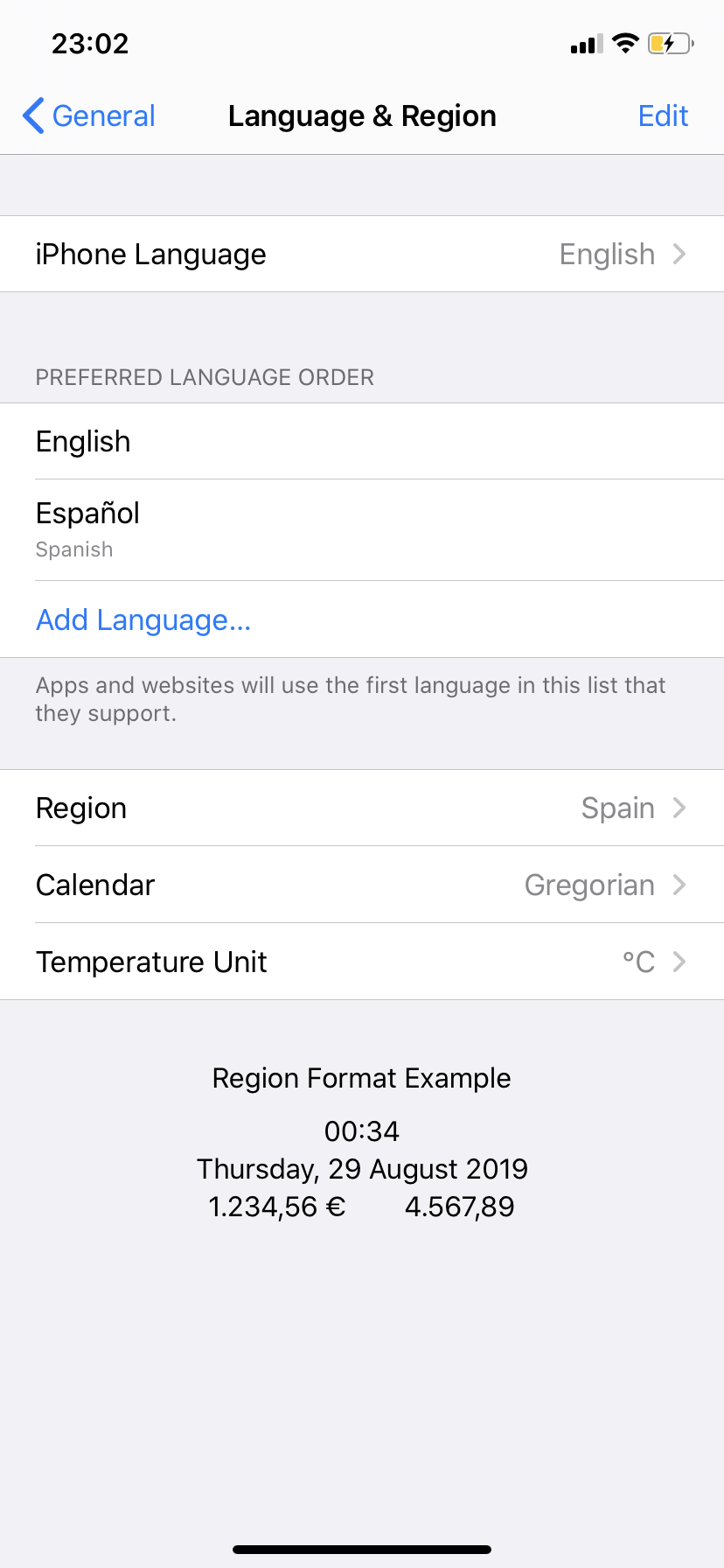Open the Calendar setting showing Gregorian
Viewport: 724px width, 1568px height.
point(362,885)
